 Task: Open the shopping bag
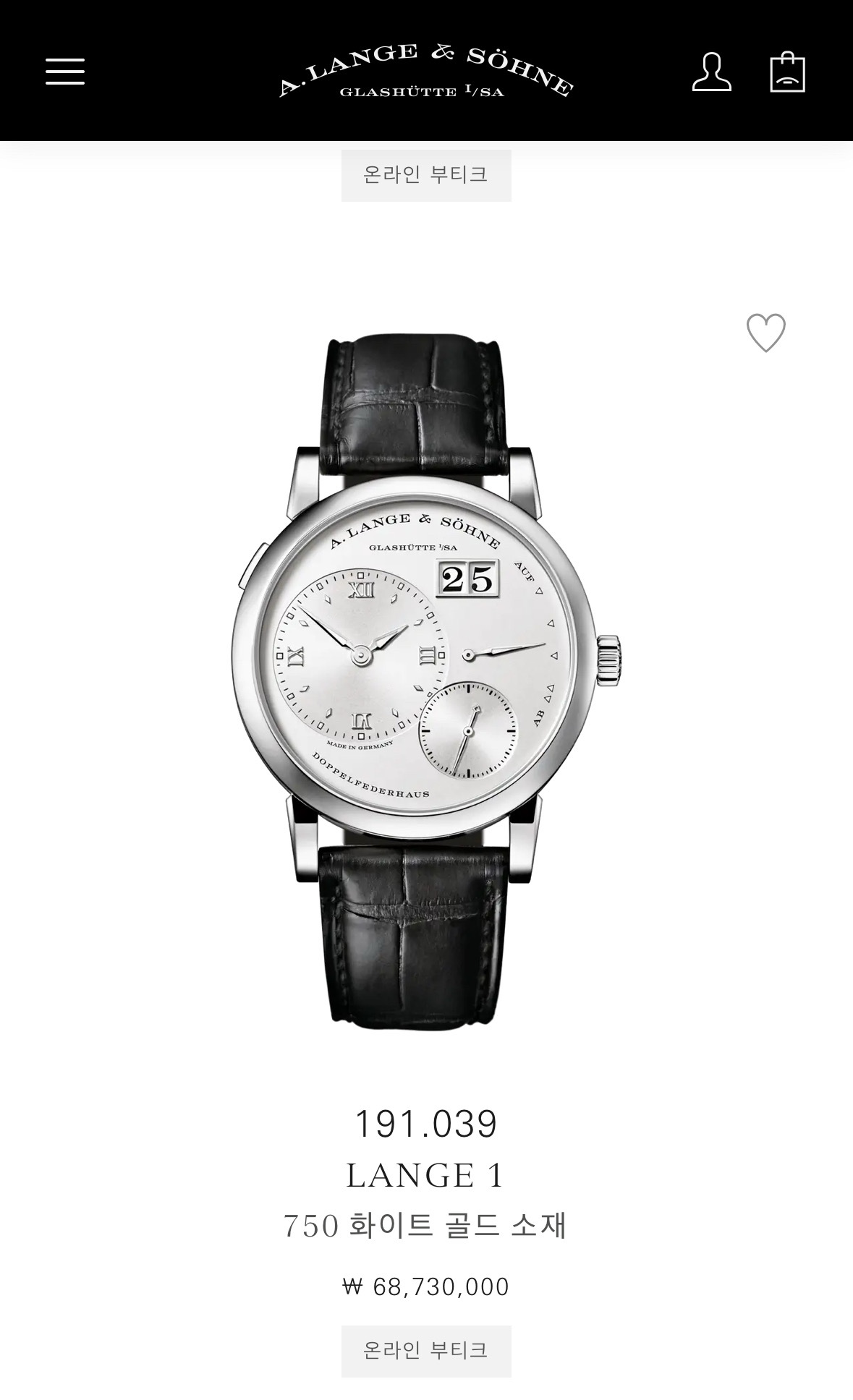click(x=787, y=72)
